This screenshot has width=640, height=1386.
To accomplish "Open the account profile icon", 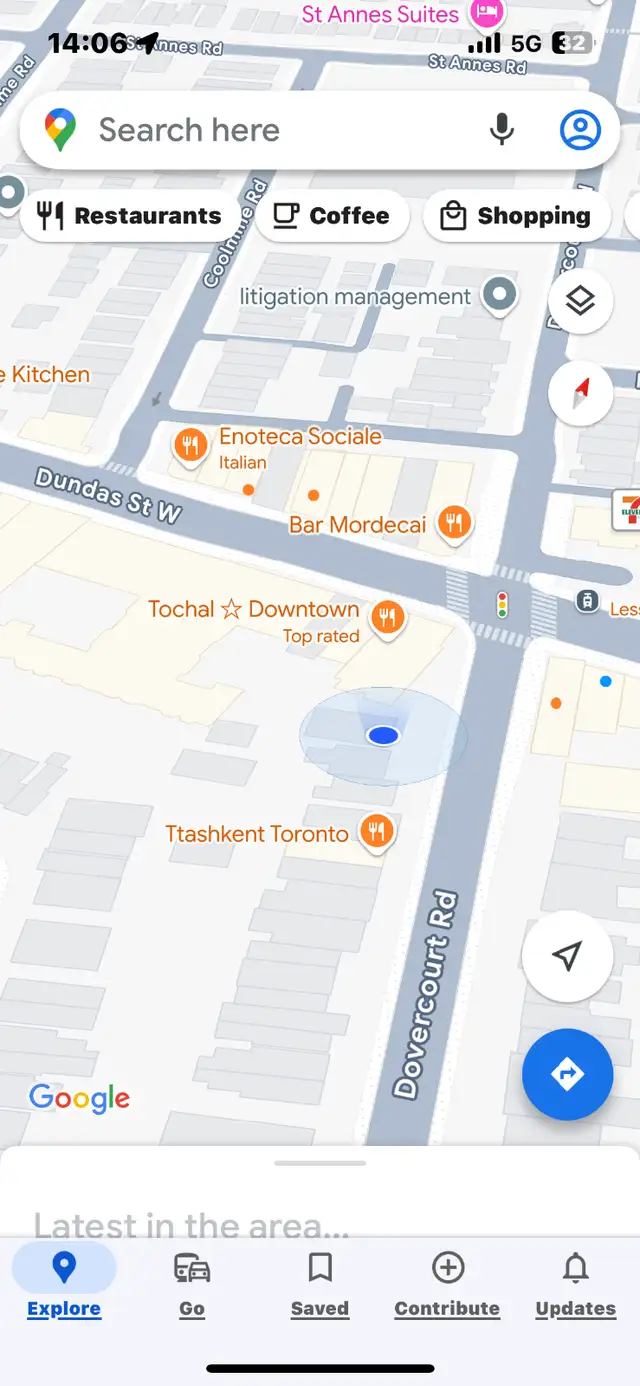I will (x=580, y=130).
